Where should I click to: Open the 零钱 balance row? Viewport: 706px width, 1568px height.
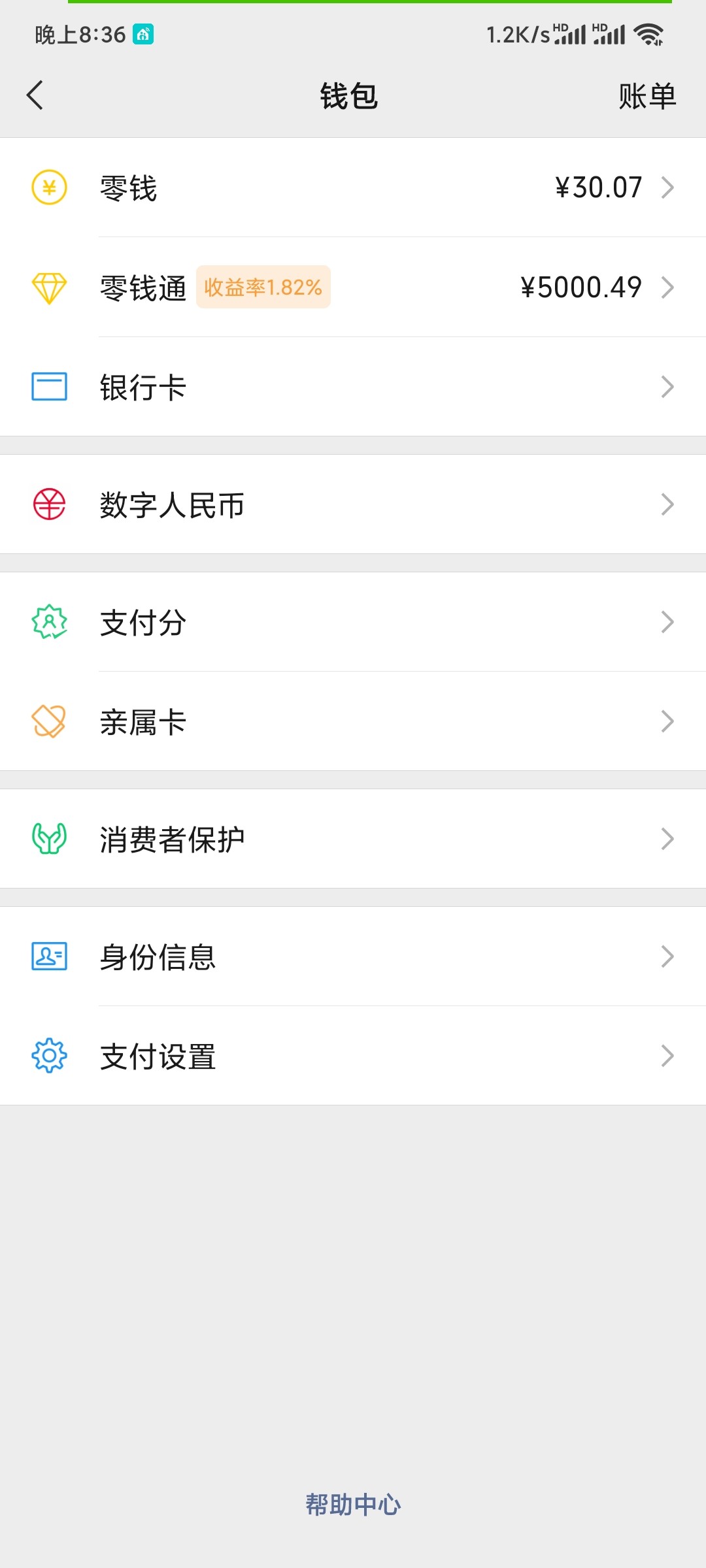[x=353, y=188]
